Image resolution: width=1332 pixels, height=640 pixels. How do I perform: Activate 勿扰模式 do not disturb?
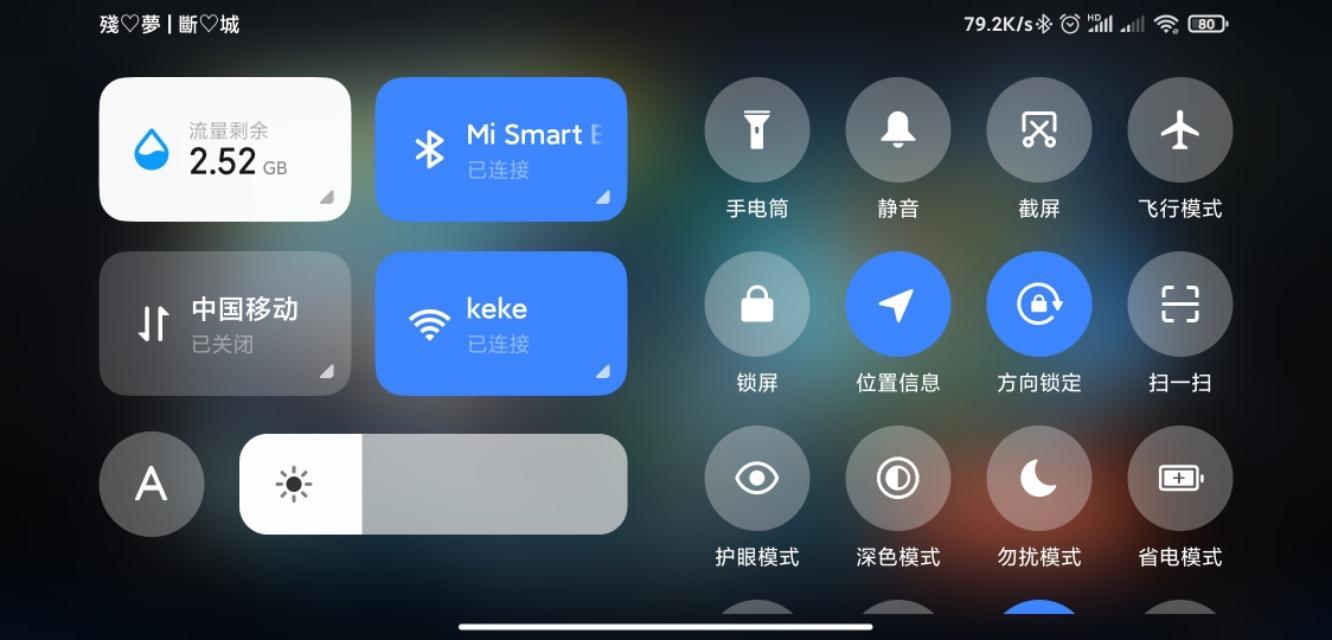click(x=1039, y=478)
